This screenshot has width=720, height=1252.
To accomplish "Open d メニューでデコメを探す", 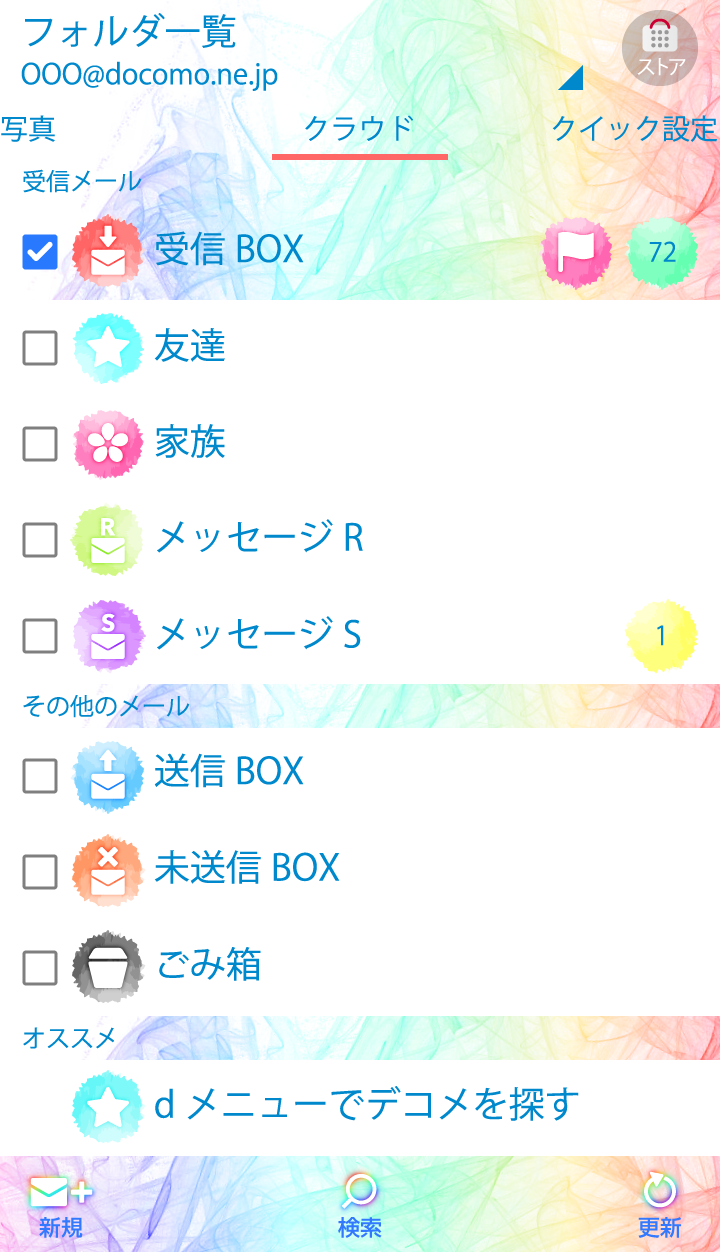I will tap(366, 1105).
